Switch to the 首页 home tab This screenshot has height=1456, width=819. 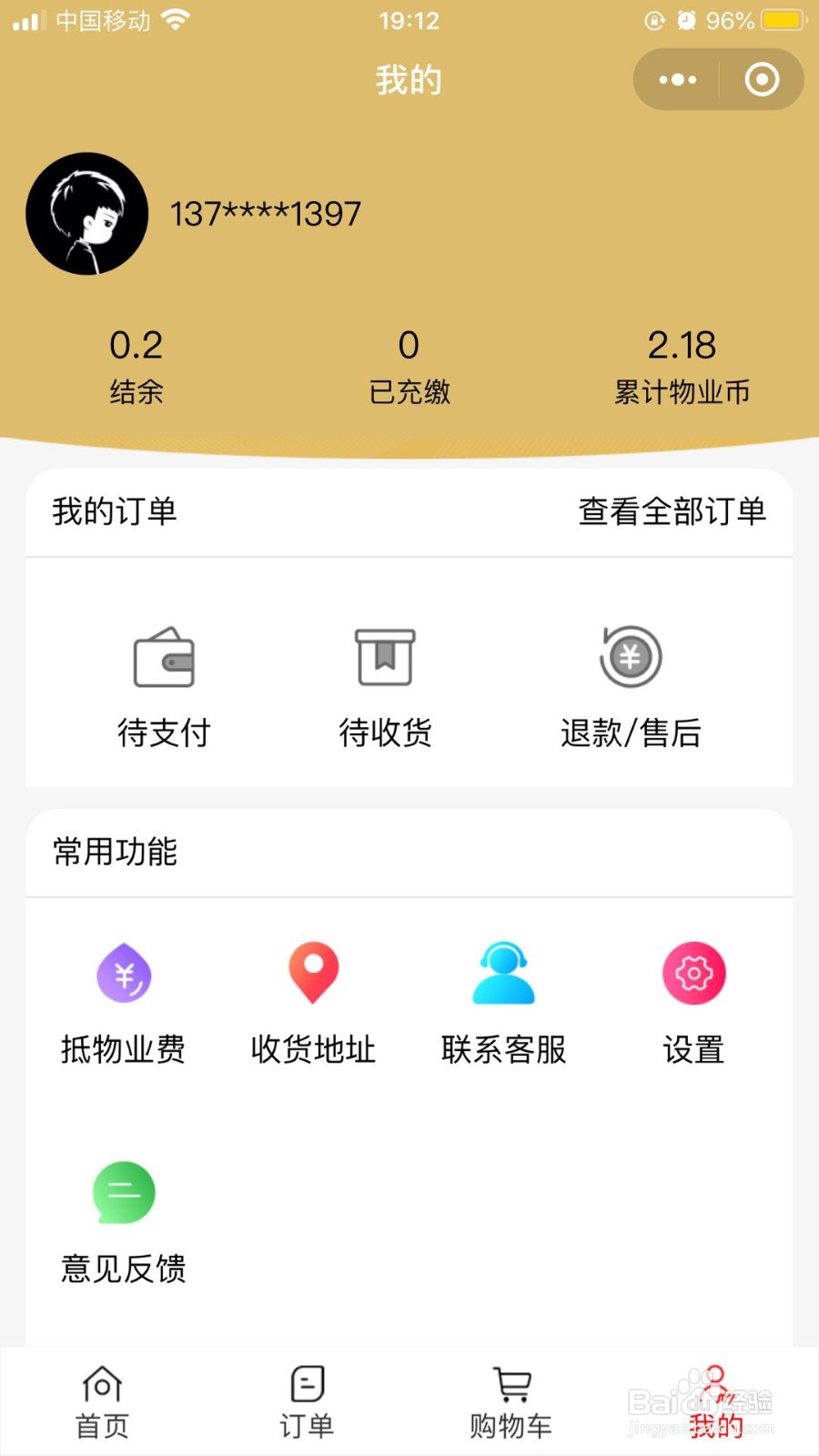click(x=102, y=1402)
